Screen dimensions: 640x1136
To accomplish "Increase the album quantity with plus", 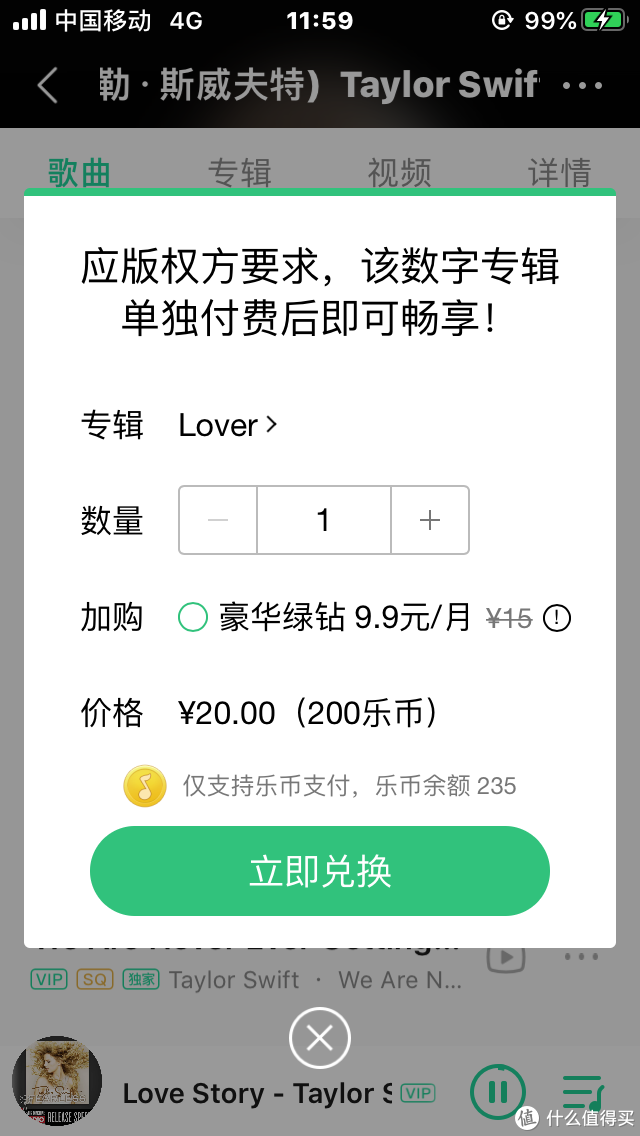I will [430, 520].
